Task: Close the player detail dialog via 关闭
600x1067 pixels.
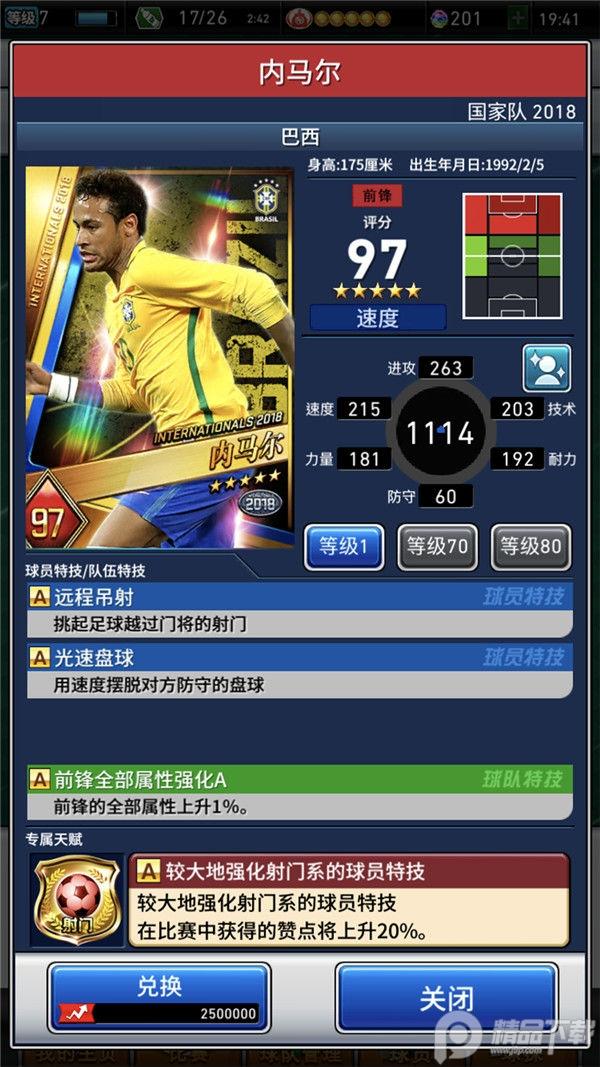Action: [x=445, y=997]
